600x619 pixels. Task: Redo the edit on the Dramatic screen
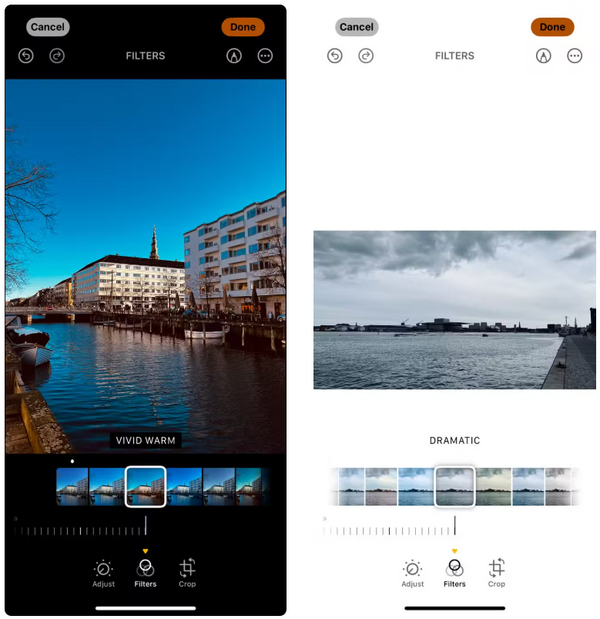(366, 56)
